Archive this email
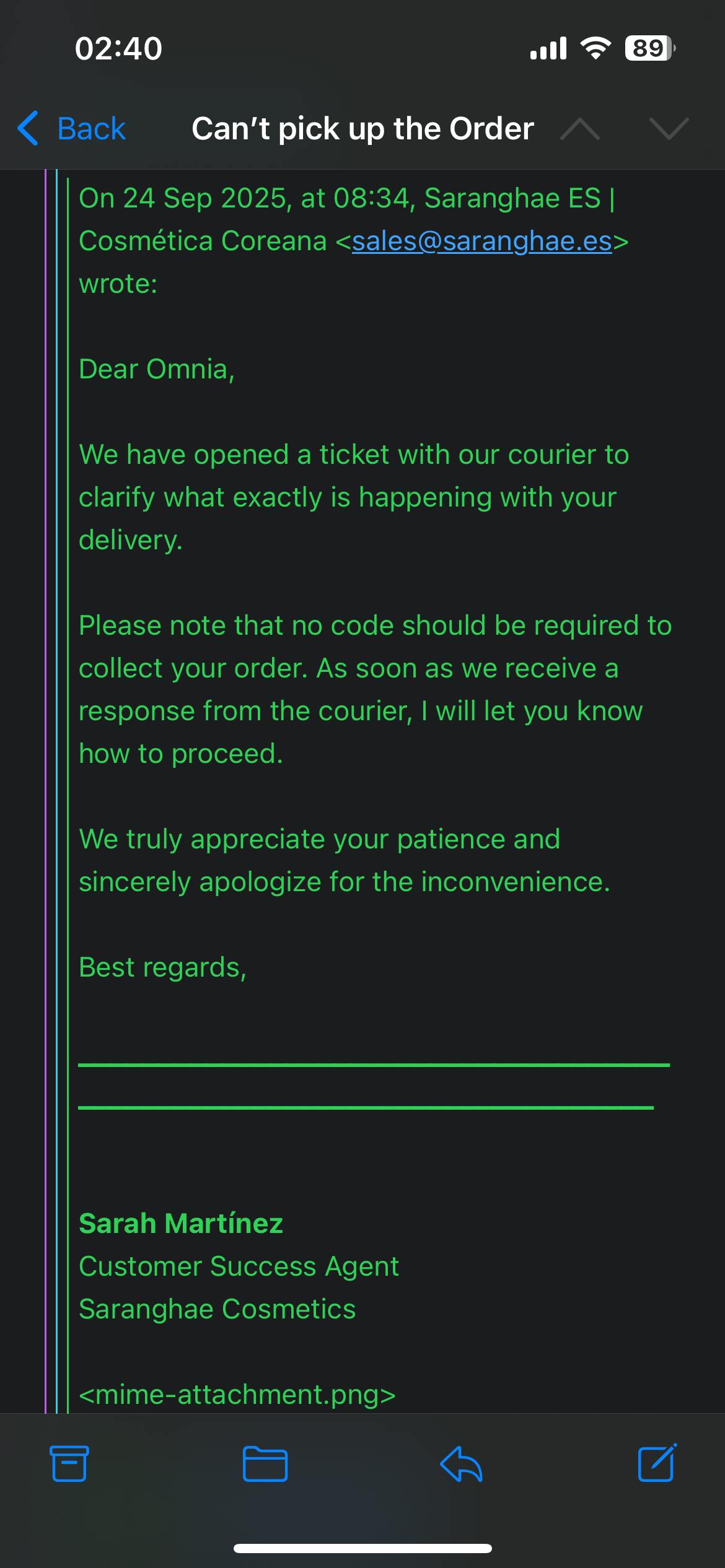725x1568 pixels. point(69,1464)
